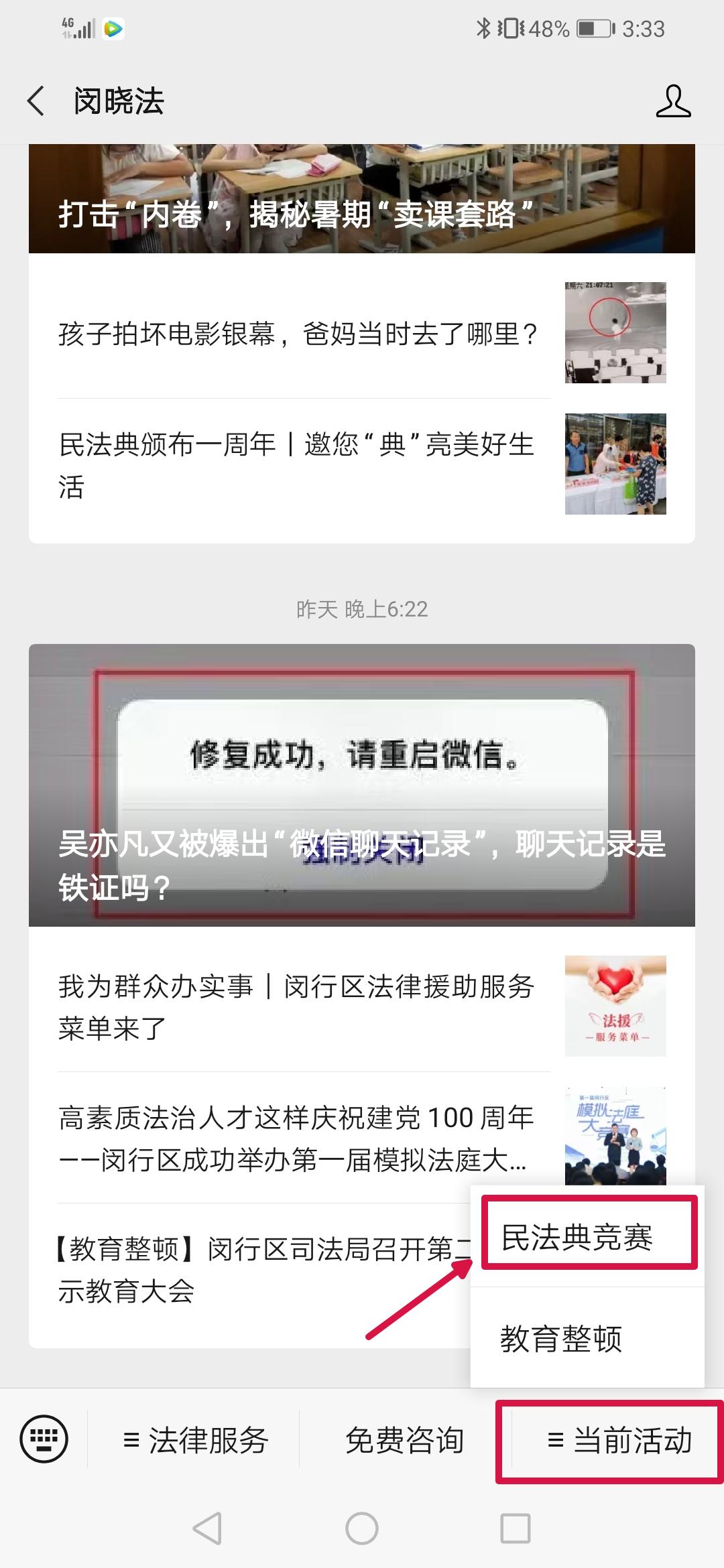
Task: Tap the system home button
Action: coord(362,1528)
